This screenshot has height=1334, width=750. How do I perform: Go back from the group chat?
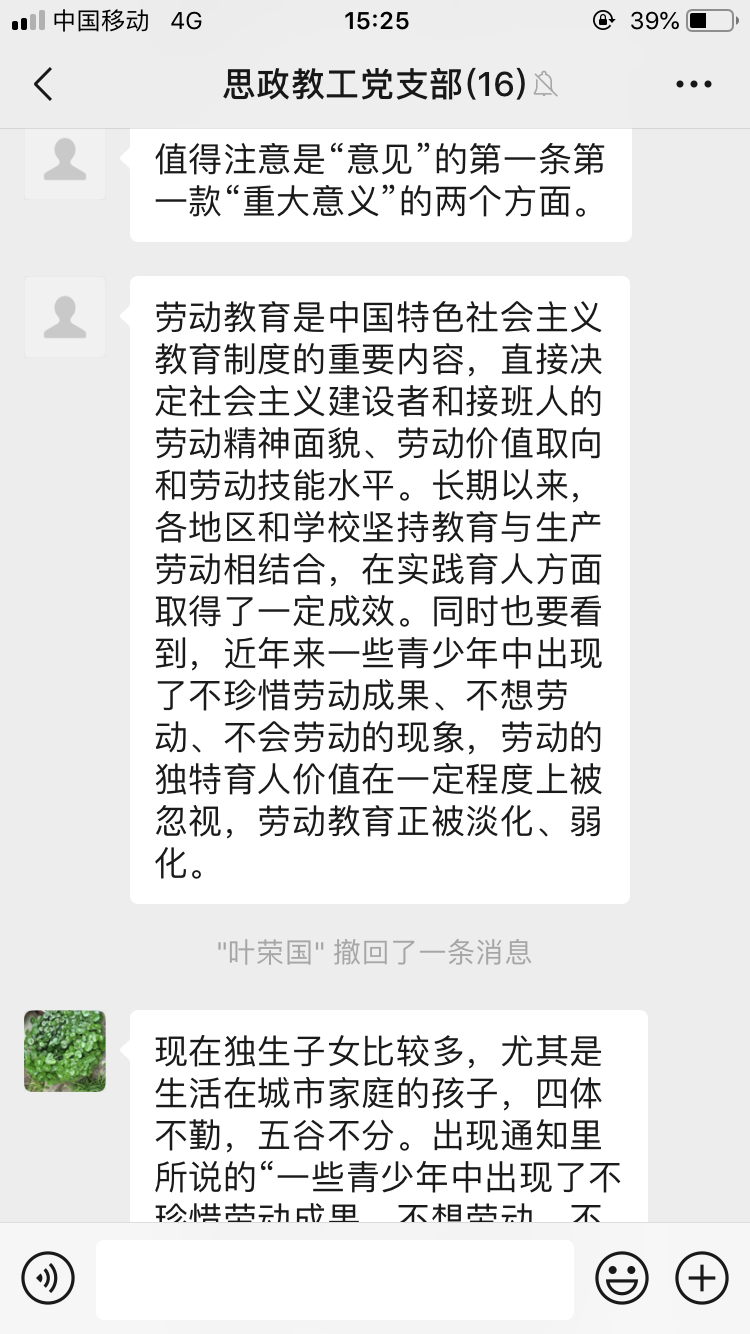(x=43, y=85)
